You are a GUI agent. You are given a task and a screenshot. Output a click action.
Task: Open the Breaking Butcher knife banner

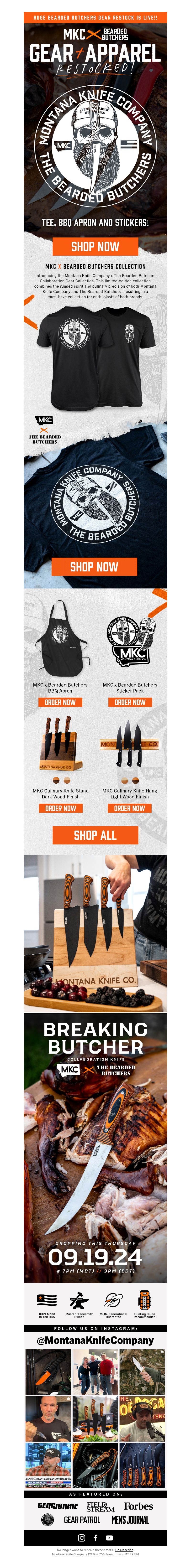95,1144
